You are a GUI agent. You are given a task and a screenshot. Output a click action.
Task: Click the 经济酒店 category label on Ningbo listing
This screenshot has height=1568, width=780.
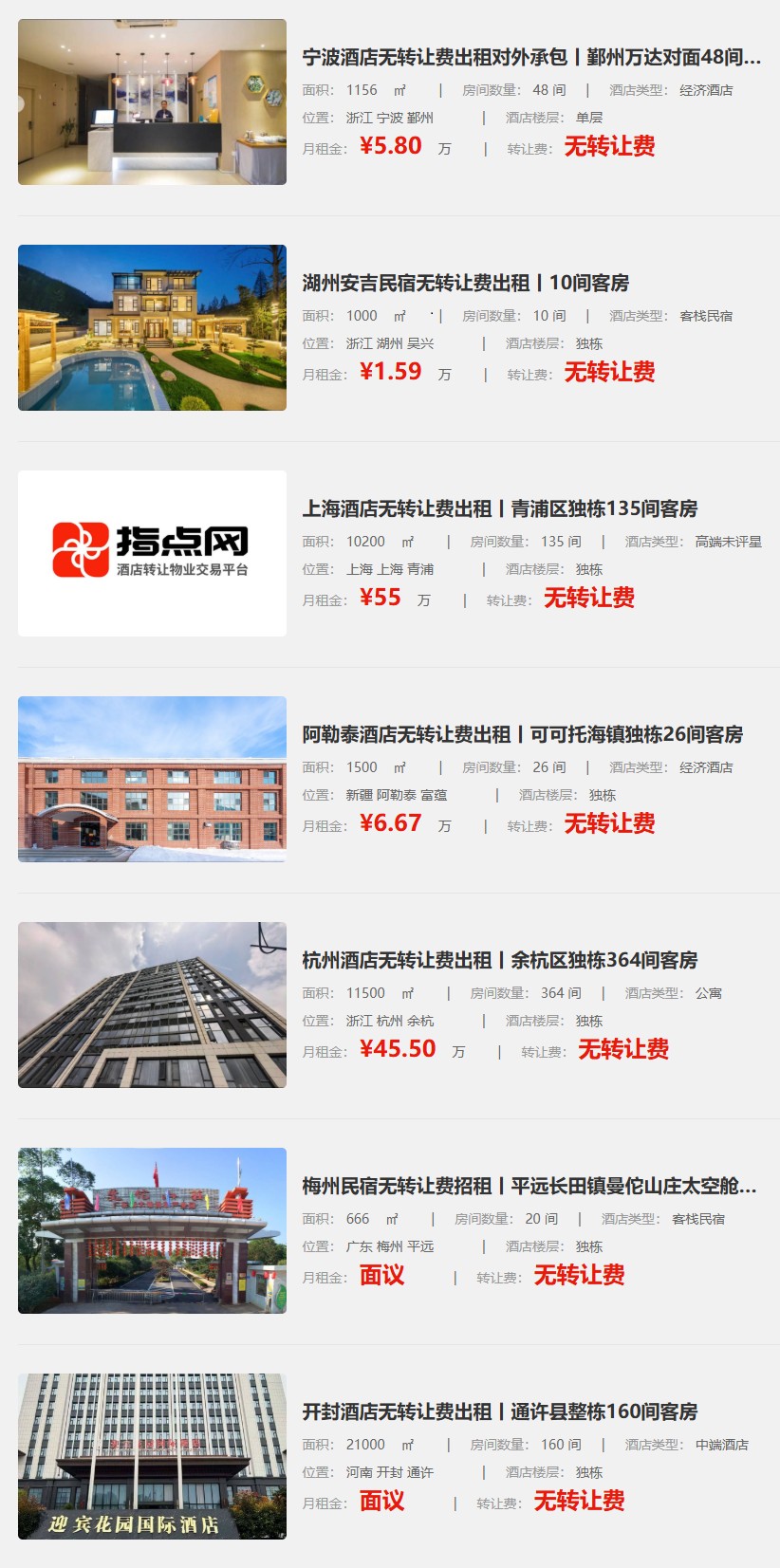[702, 92]
